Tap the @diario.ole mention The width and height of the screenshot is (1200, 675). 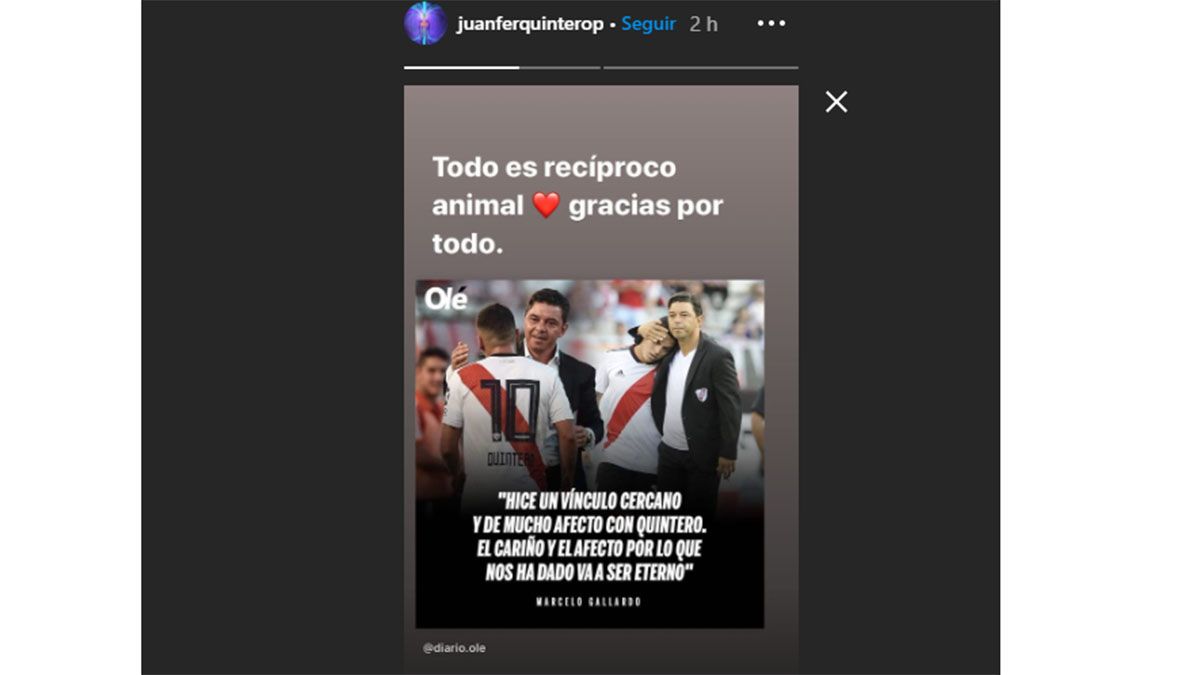454,648
